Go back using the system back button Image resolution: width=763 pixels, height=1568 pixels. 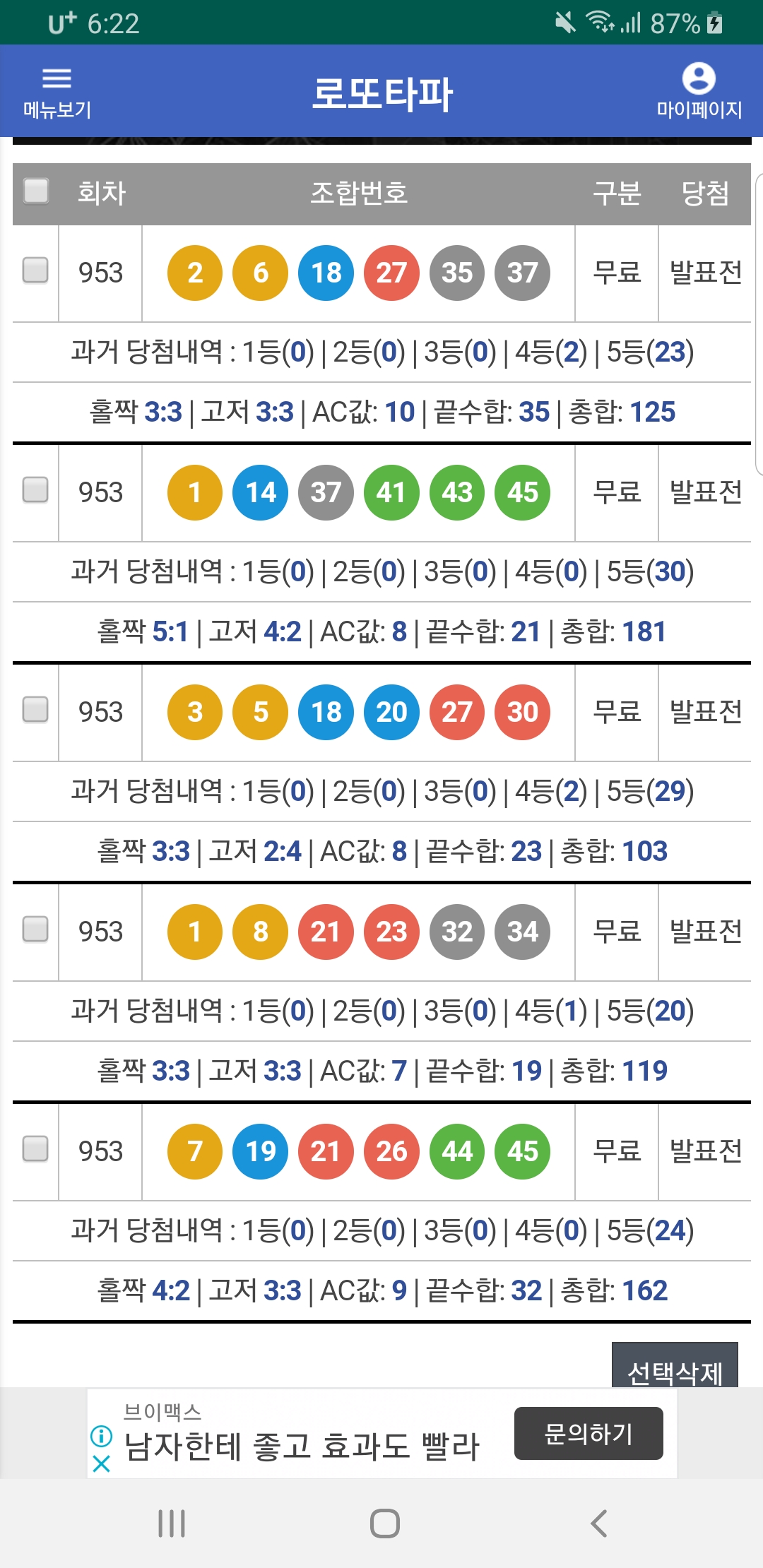(x=598, y=1524)
